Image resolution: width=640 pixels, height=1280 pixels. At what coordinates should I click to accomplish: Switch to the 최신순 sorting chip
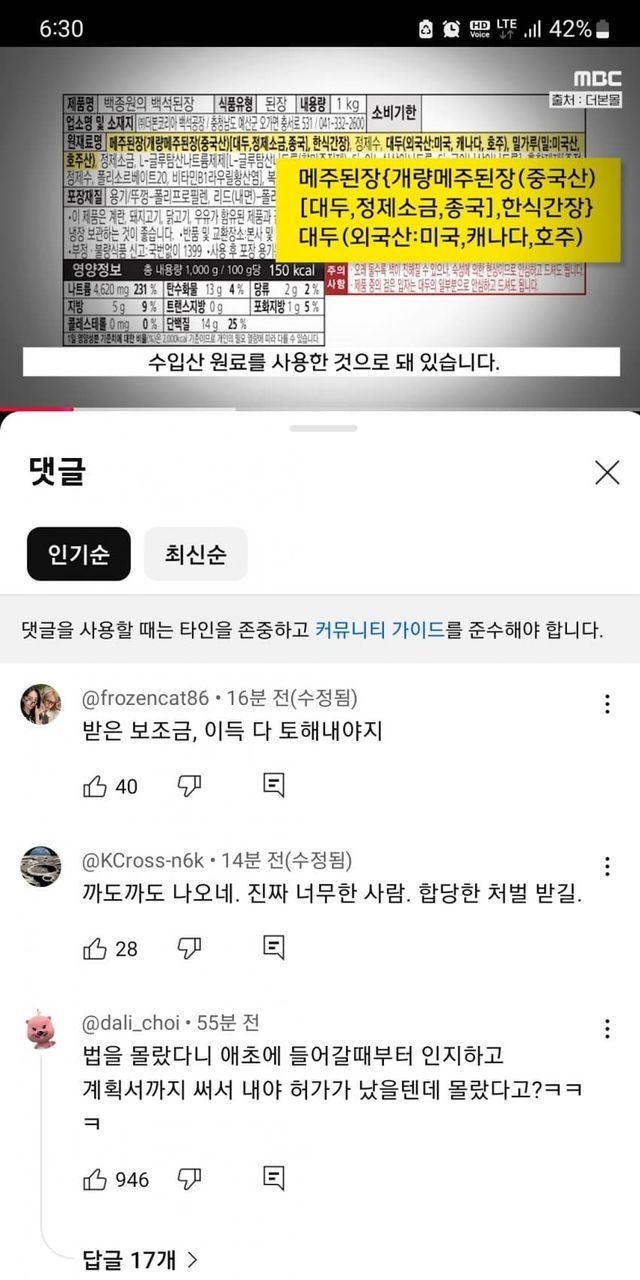(195, 554)
